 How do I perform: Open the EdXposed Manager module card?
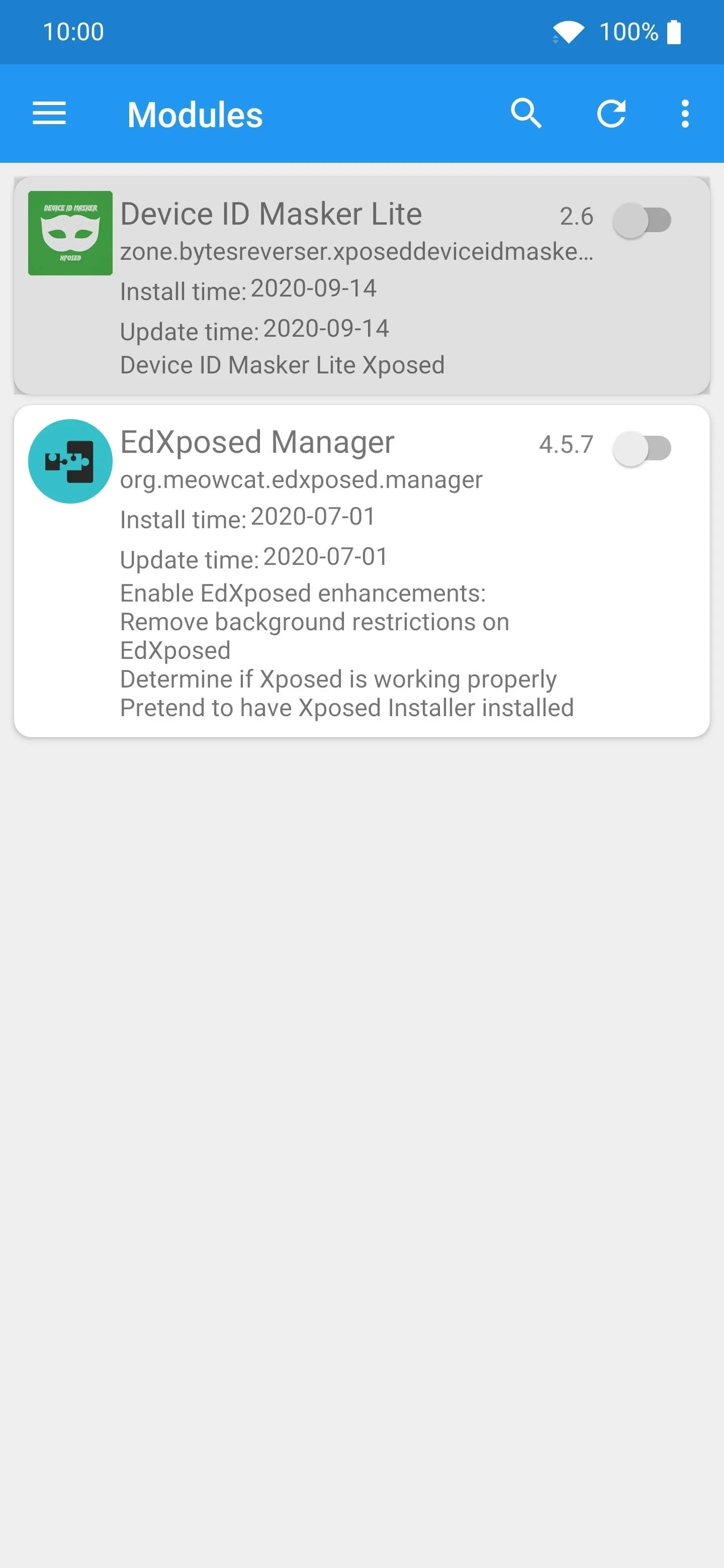pyautogui.click(x=361, y=571)
